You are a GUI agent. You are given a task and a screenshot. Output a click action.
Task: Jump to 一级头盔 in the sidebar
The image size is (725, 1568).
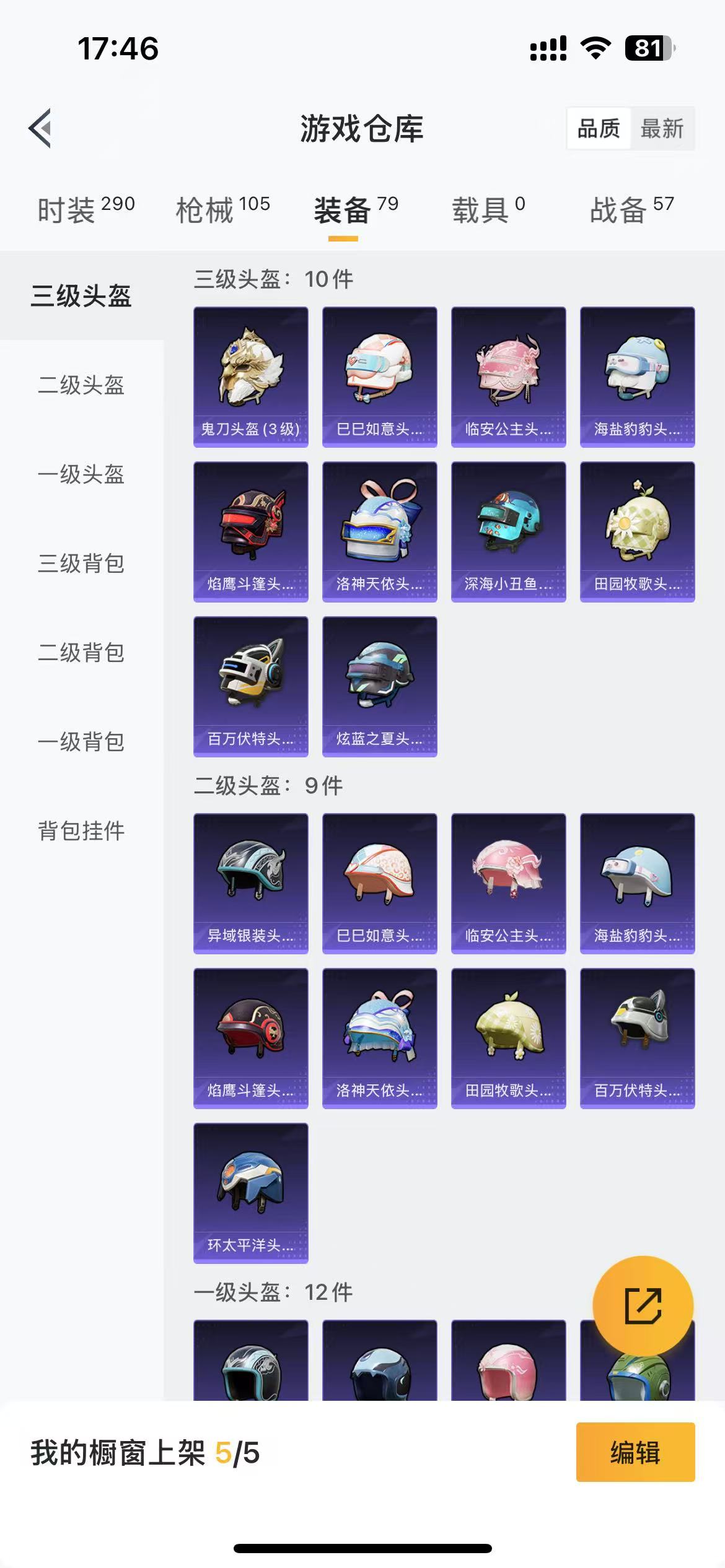tap(81, 474)
